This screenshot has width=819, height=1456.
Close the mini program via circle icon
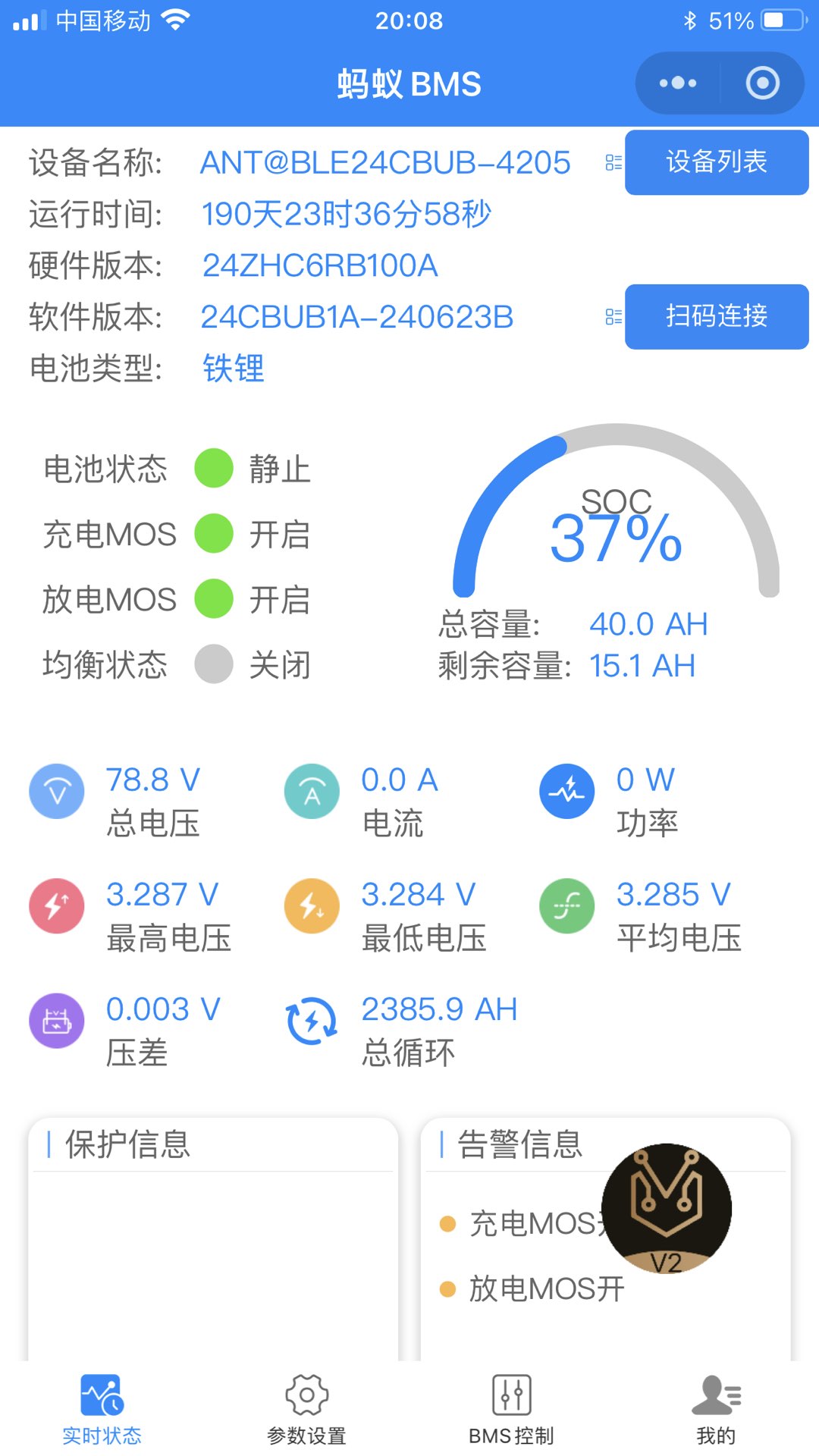(x=762, y=83)
